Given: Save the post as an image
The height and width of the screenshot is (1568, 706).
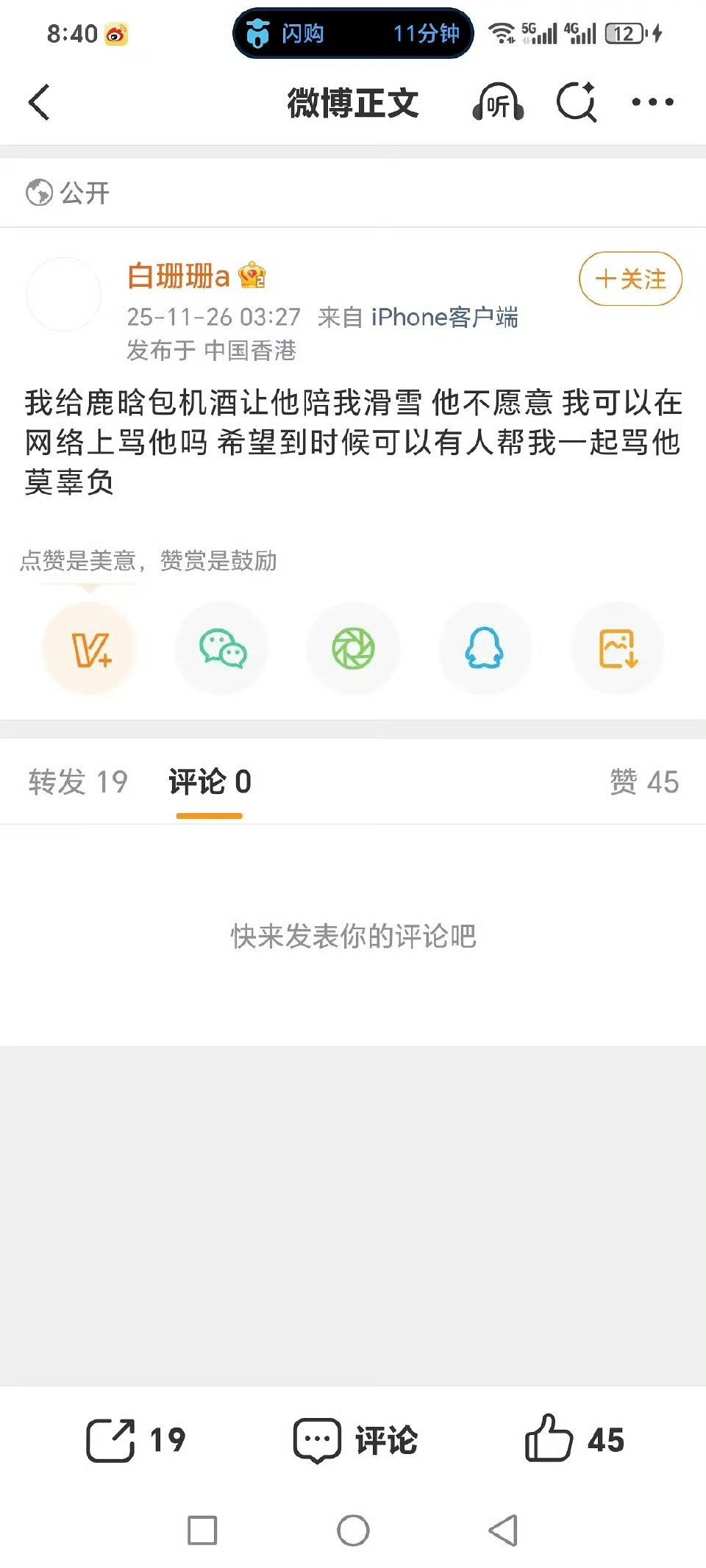Looking at the screenshot, I should pyautogui.click(x=617, y=648).
